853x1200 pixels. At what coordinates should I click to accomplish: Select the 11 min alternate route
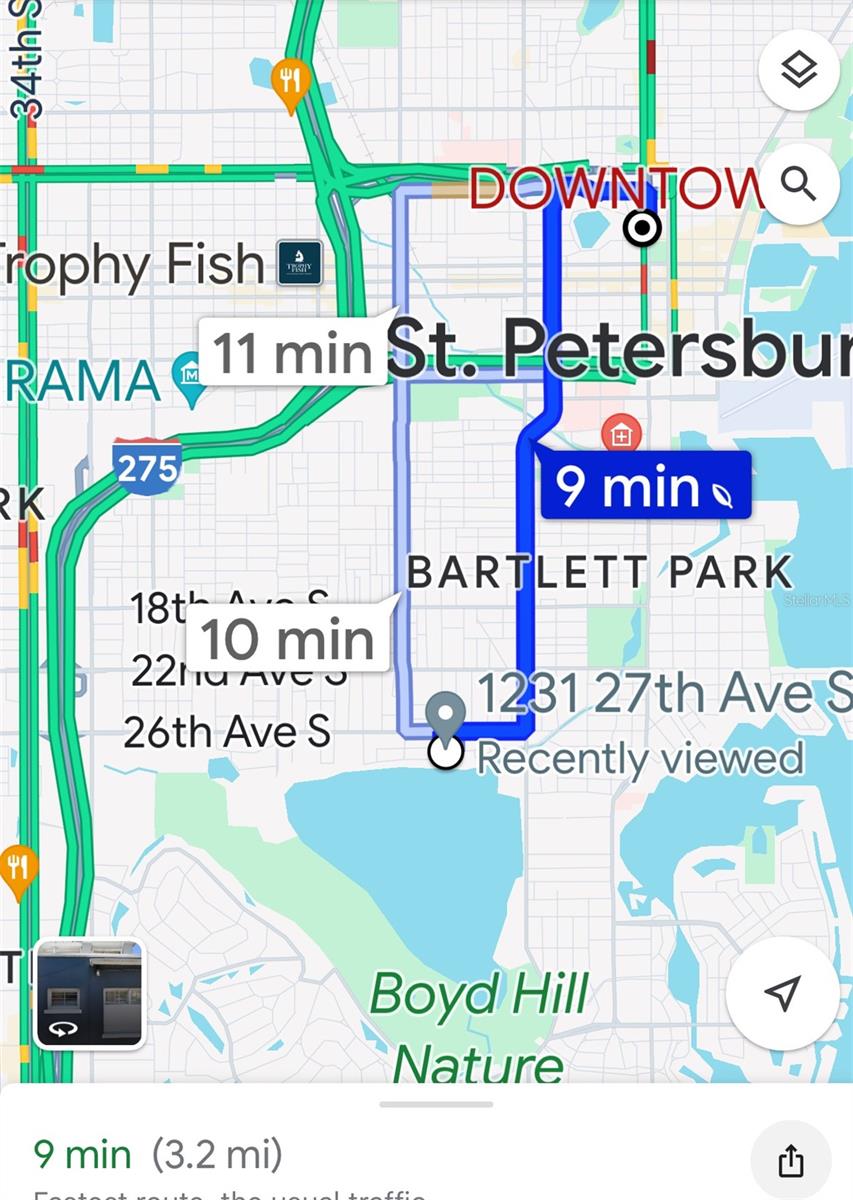293,352
